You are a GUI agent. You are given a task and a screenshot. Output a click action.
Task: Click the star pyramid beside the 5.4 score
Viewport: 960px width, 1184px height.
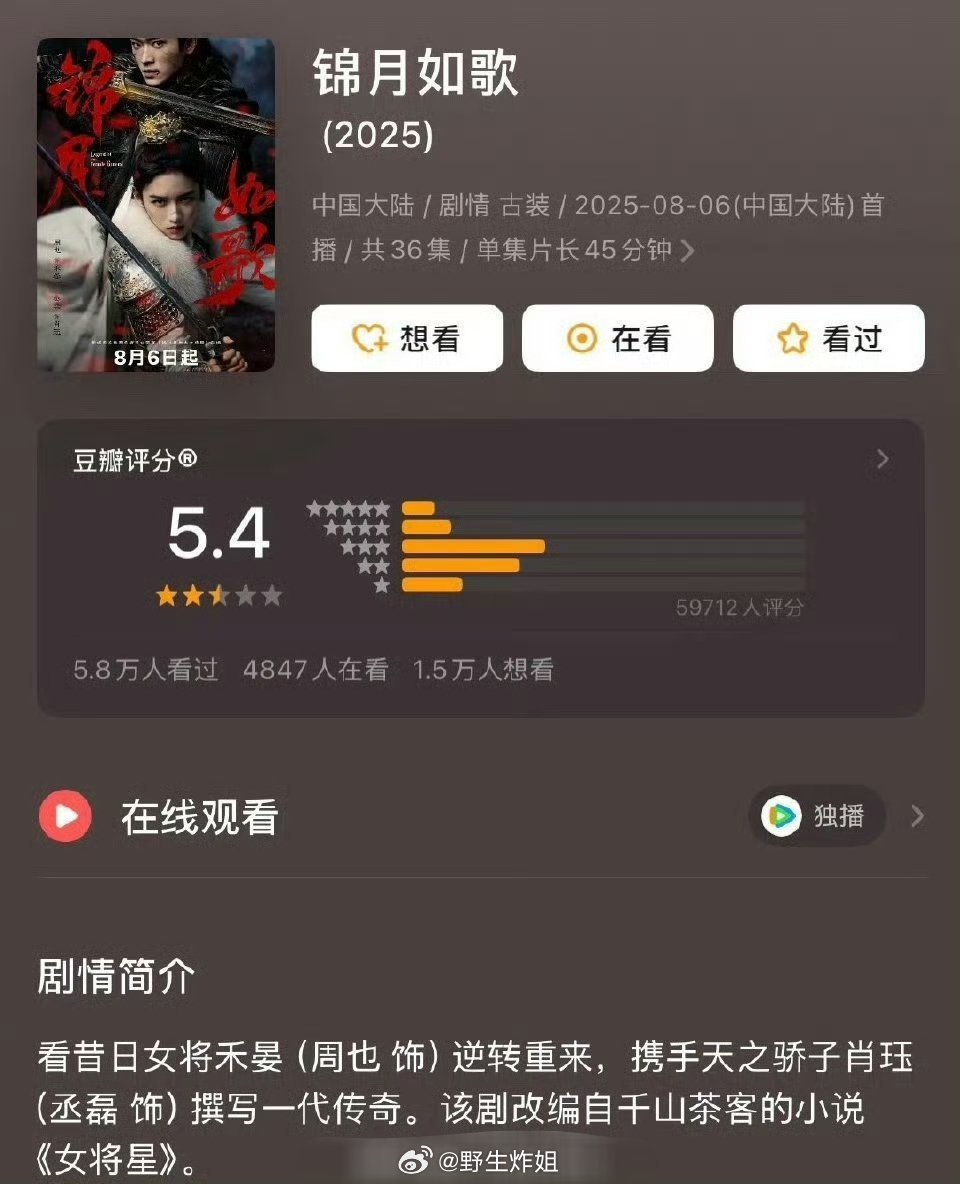[349, 545]
